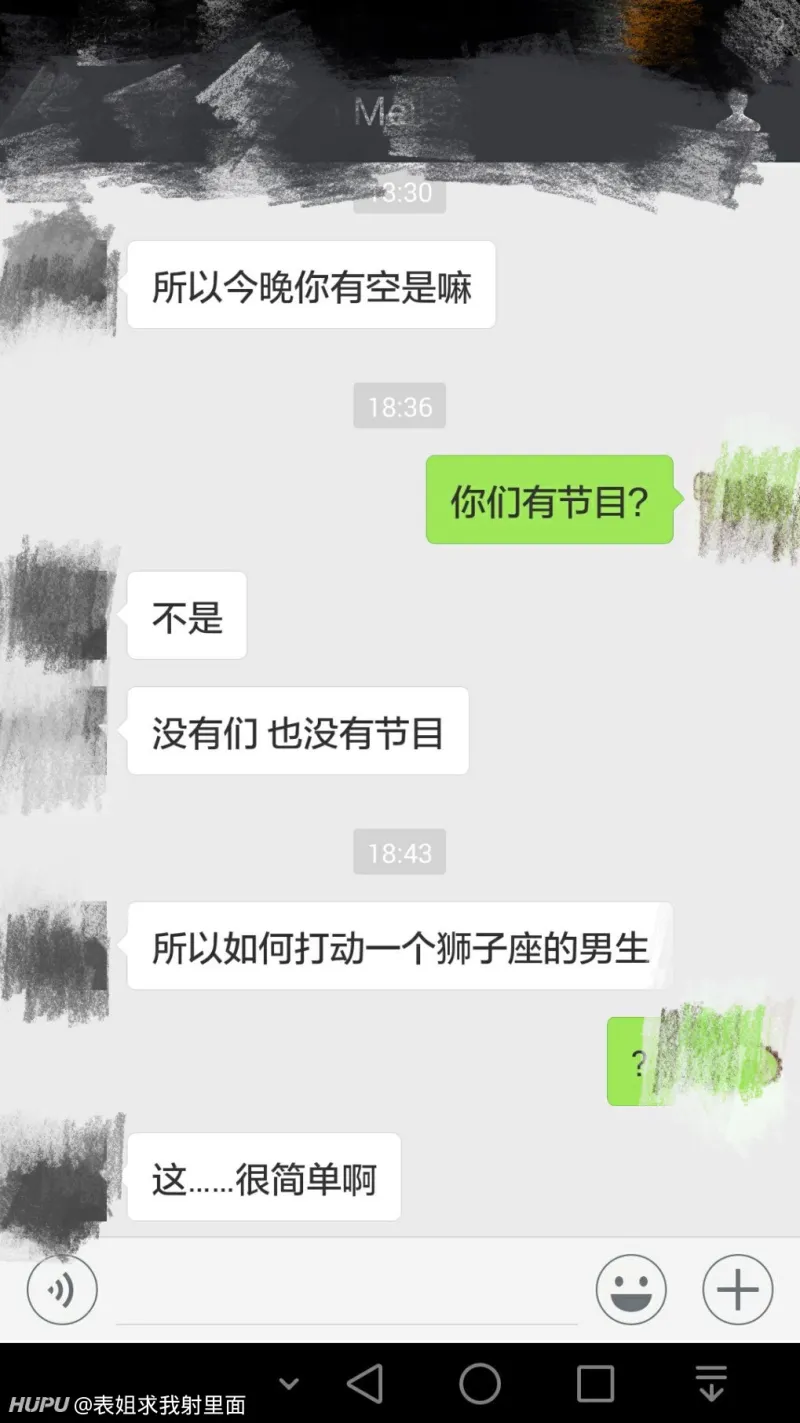Hide the navigation bar with the chevron

pyautogui.click(x=289, y=1384)
